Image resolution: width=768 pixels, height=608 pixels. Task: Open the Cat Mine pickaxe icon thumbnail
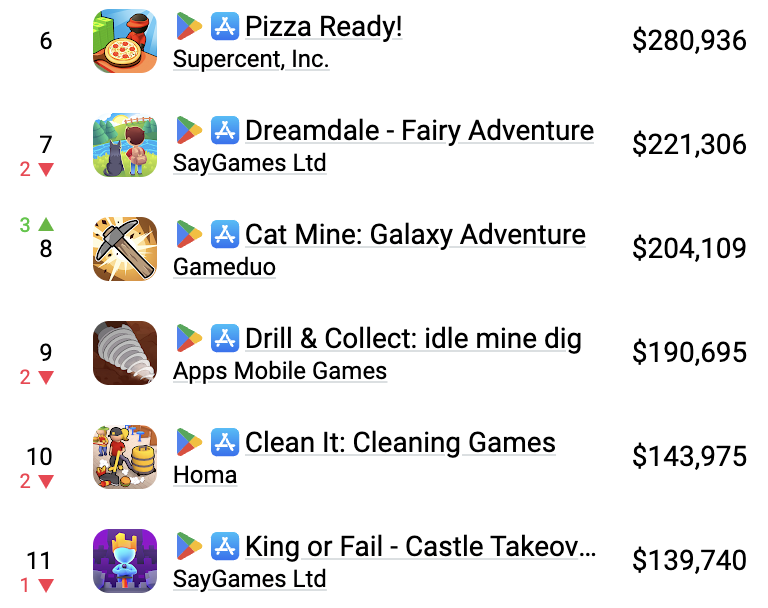coord(125,249)
